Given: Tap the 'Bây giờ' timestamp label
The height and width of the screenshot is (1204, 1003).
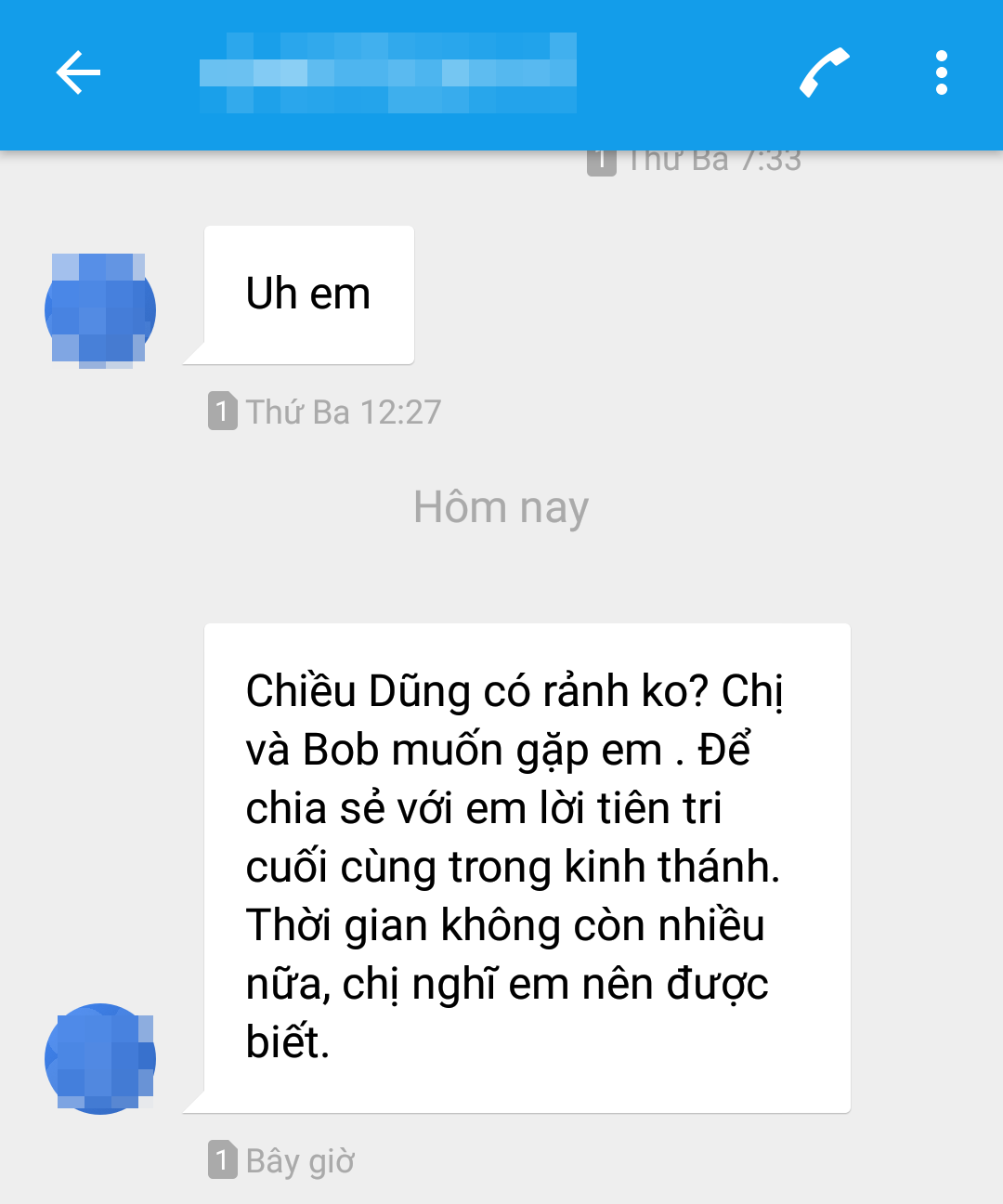Looking at the screenshot, I should click(x=299, y=1159).
